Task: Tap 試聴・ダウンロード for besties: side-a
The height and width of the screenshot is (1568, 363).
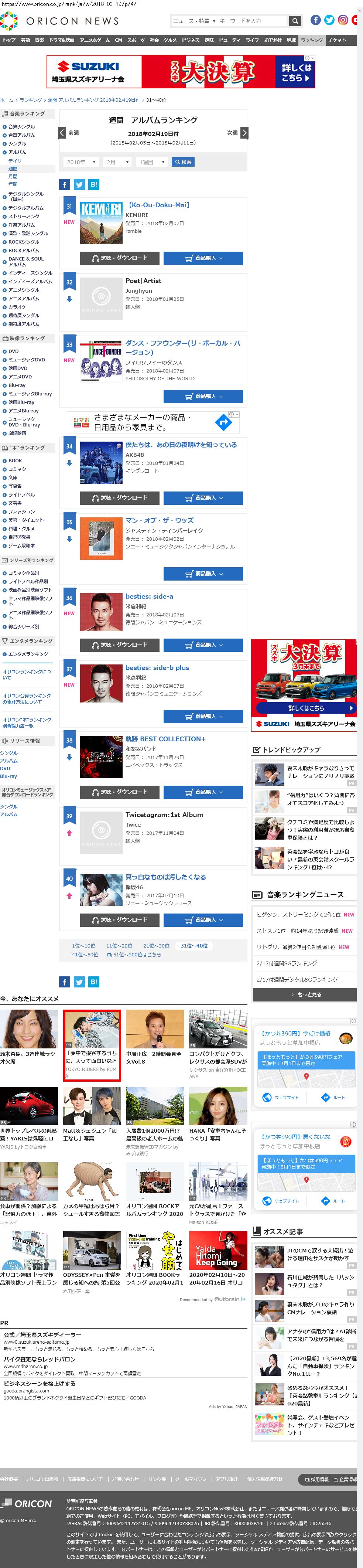Action: 120,644
